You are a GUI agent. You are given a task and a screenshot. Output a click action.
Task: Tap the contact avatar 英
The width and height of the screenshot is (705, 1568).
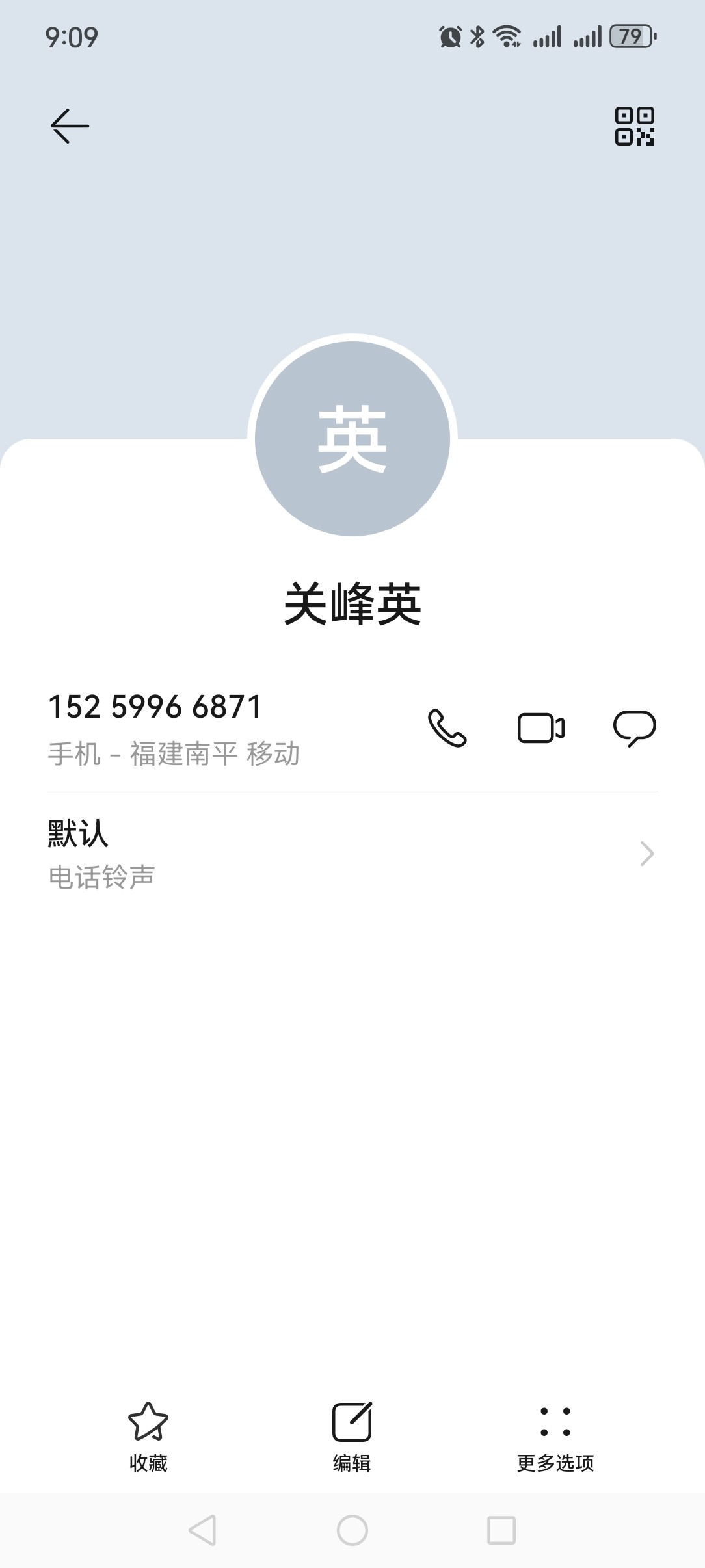(352, 439)
